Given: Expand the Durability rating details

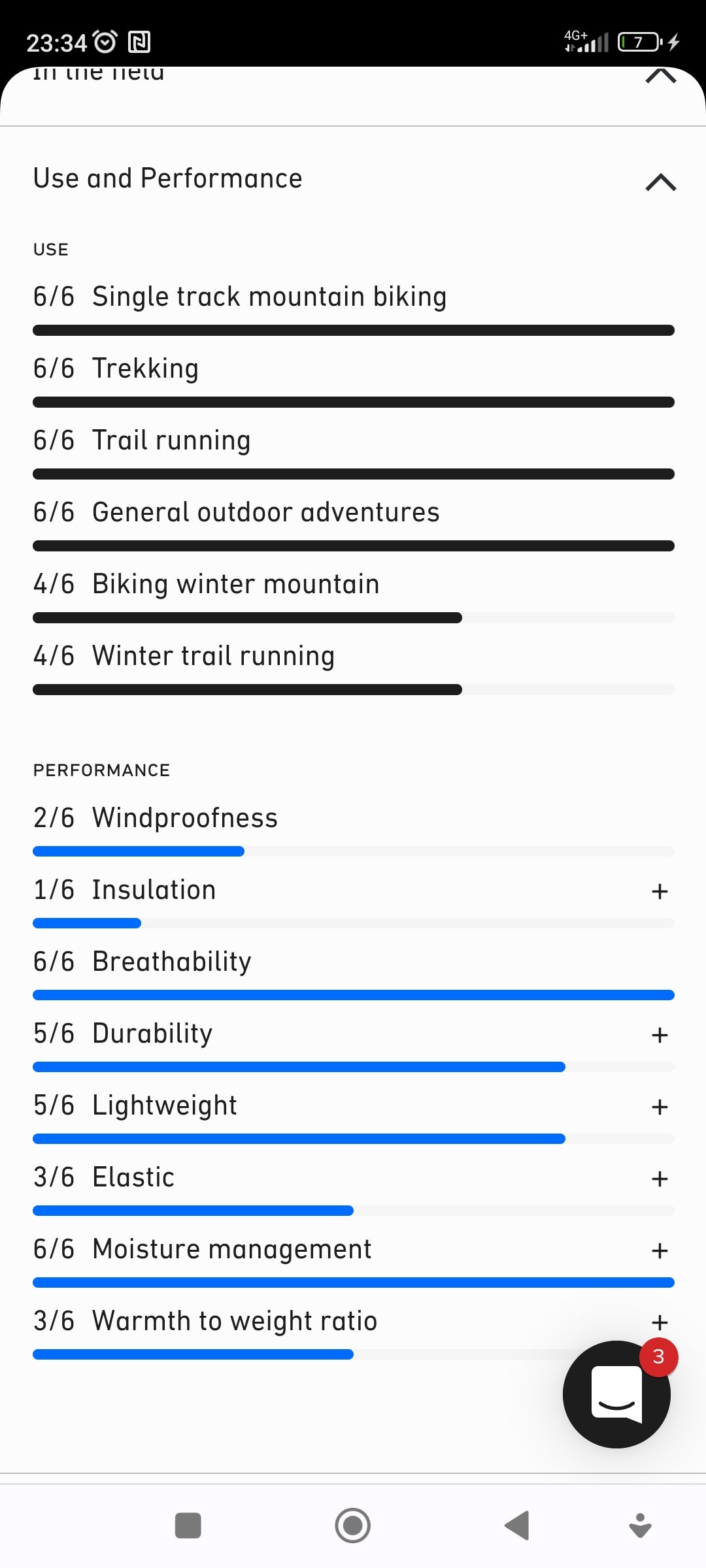Looking at the screenshot, I should click(x=660, y=1035).
